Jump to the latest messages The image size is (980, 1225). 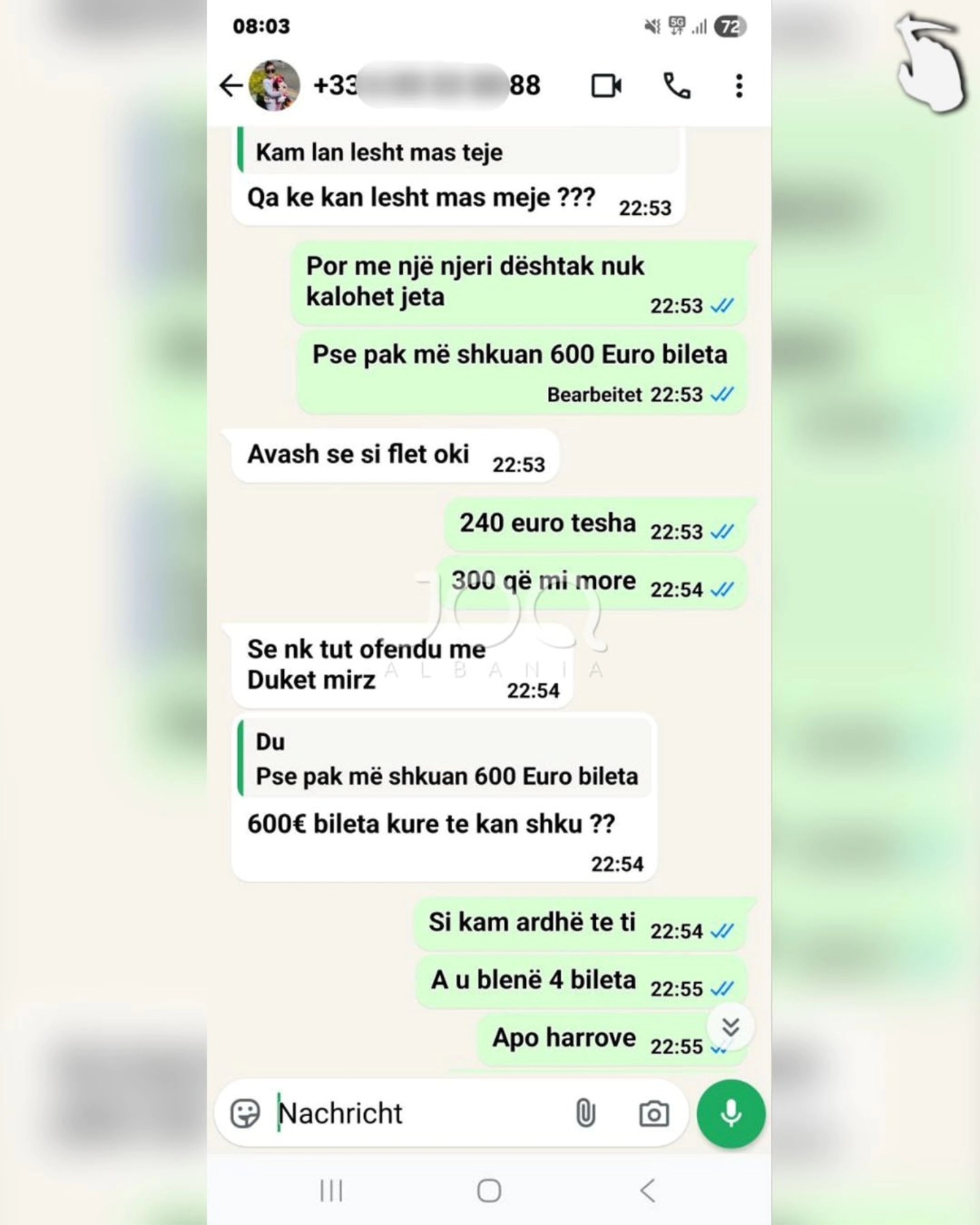[x=730, y=1027]
